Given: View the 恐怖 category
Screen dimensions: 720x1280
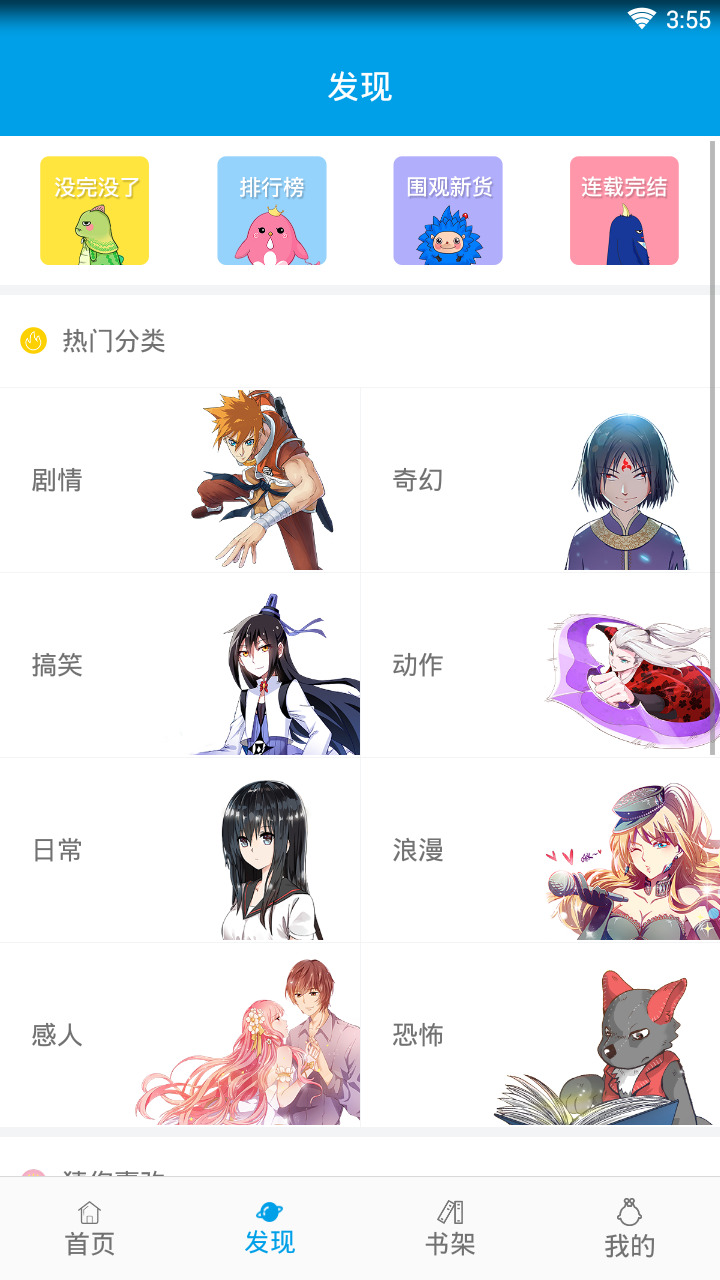Looking at the screenshot, I should (x=540, y=1035).
